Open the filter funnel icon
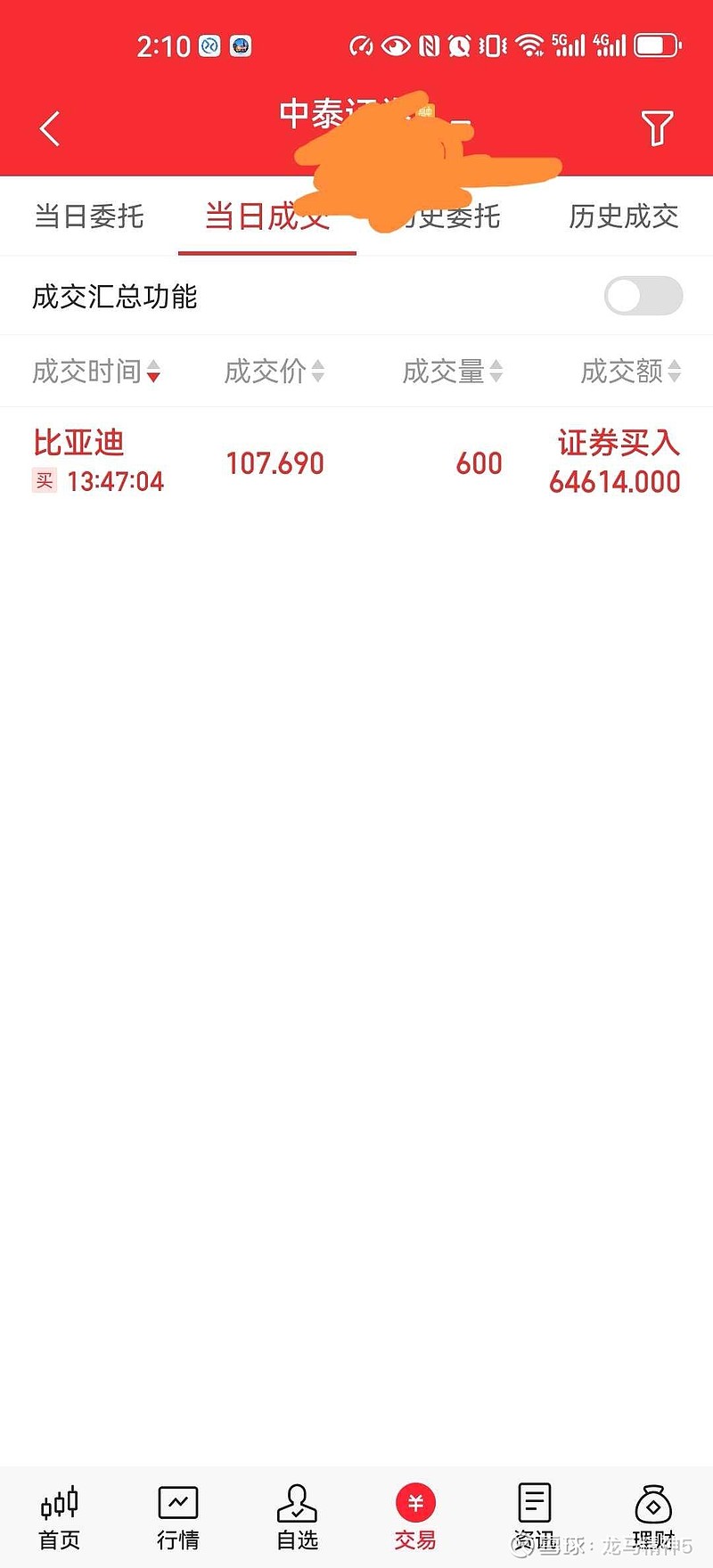This screenshot has width=713, height=1568. tap(657, 128)
